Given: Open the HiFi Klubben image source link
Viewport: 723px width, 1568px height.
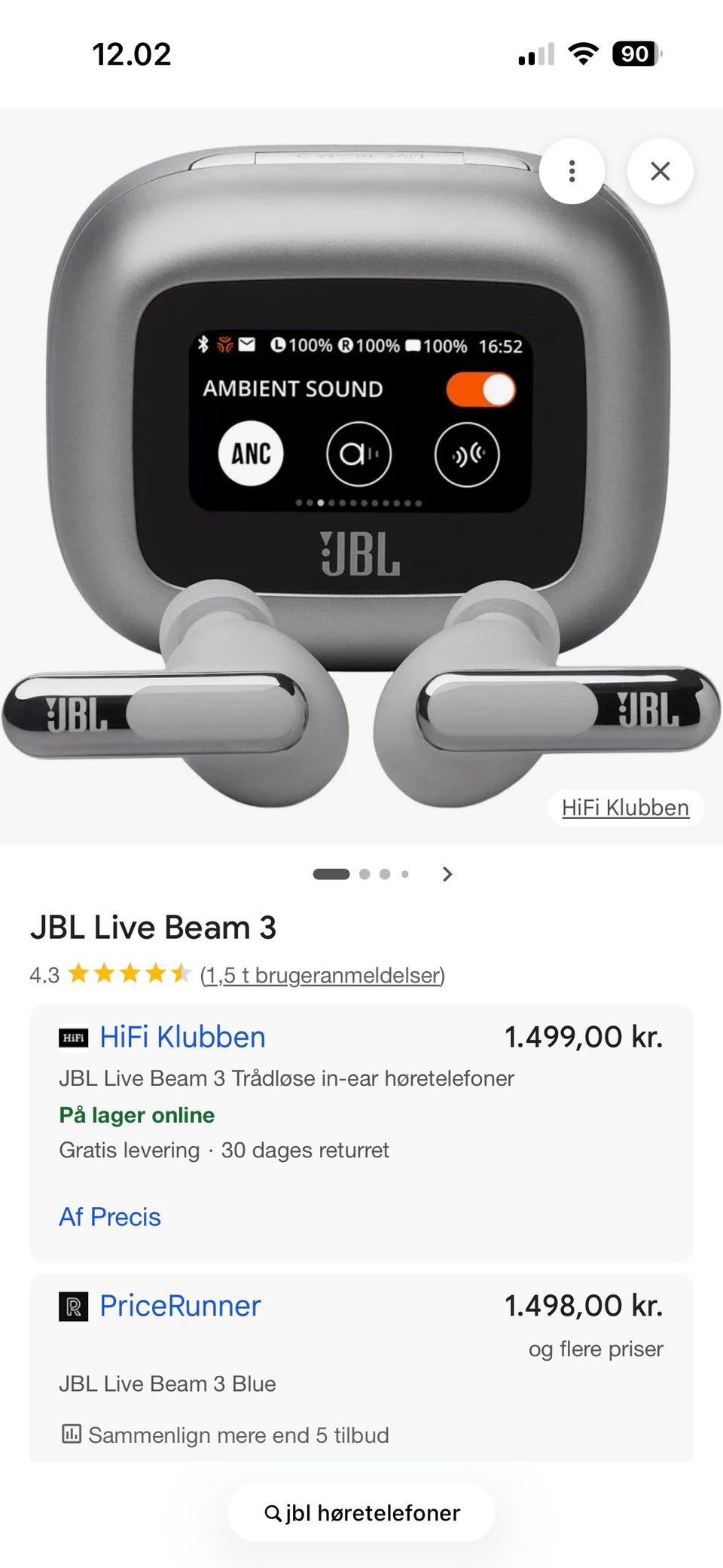Looking at the screenshot, I should (625, 808).
